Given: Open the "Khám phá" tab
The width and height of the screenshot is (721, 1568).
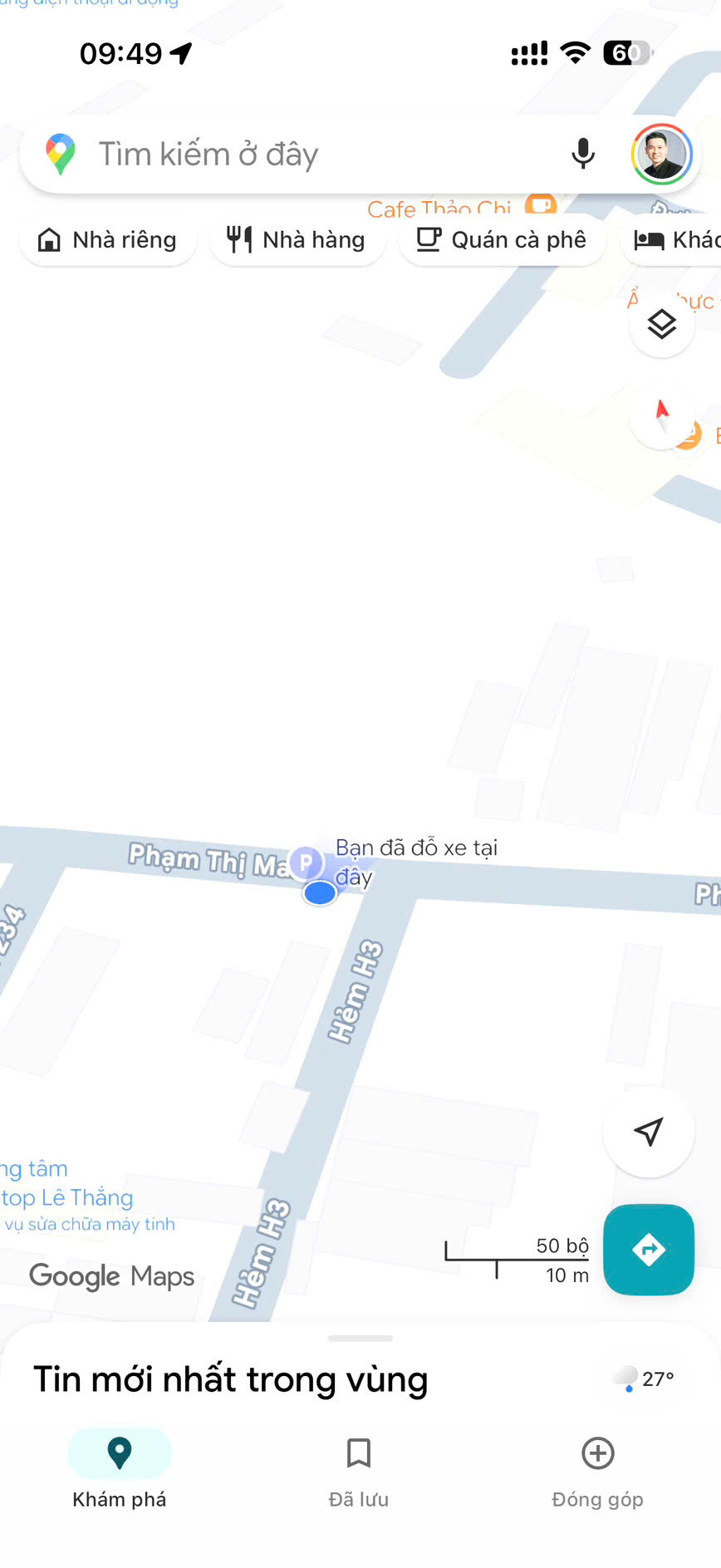Looking at the screenshot, I should point(120,1472).
